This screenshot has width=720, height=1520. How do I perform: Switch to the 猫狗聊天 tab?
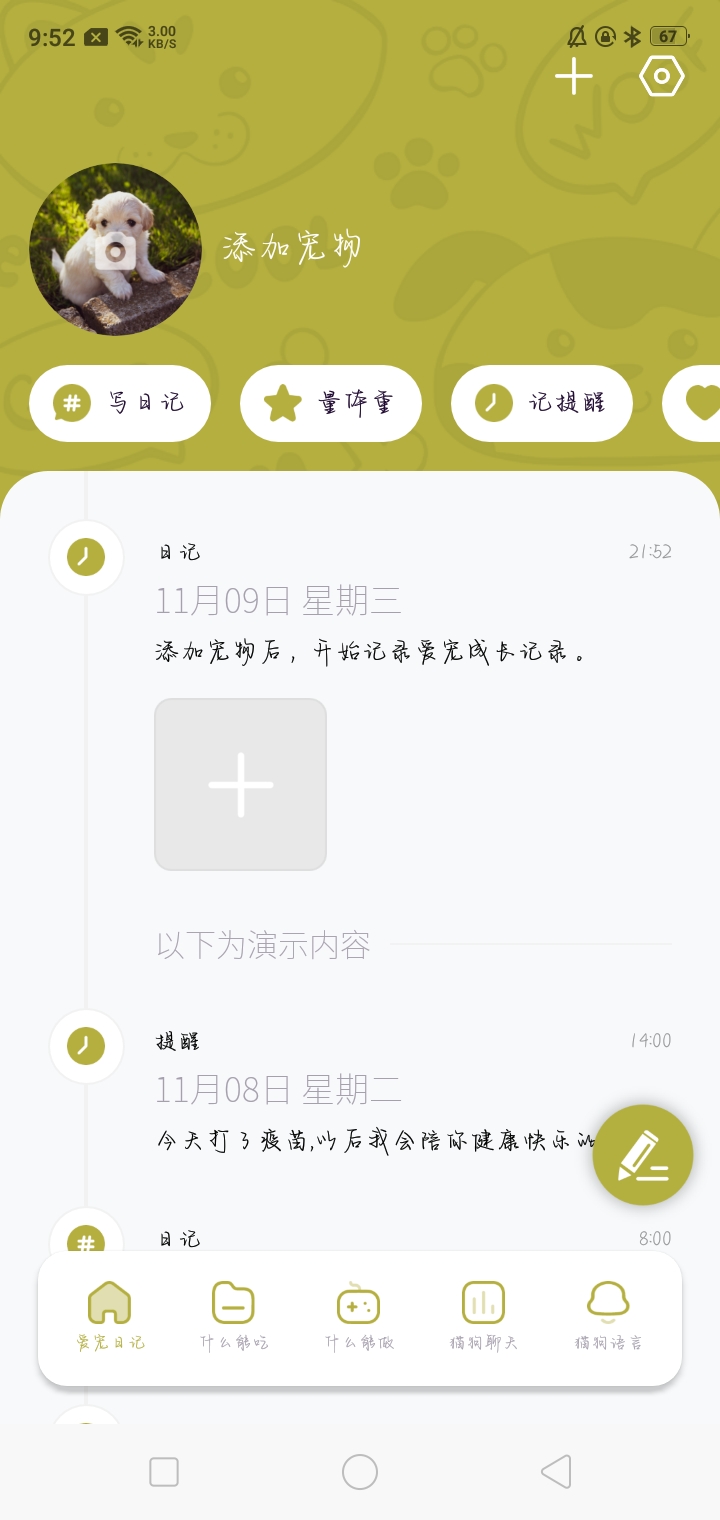coord(483,1316)
